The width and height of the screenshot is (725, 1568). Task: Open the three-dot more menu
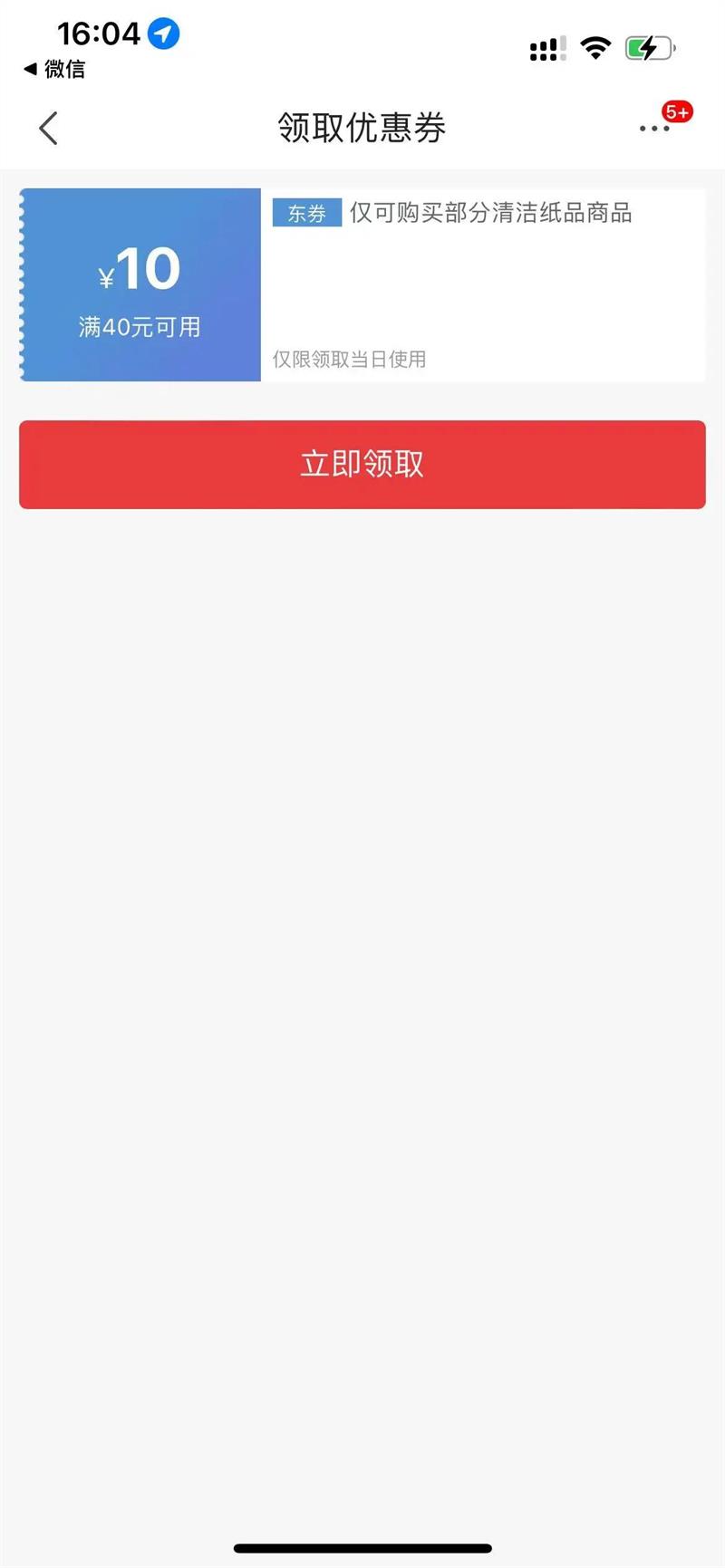coord(654,129)
